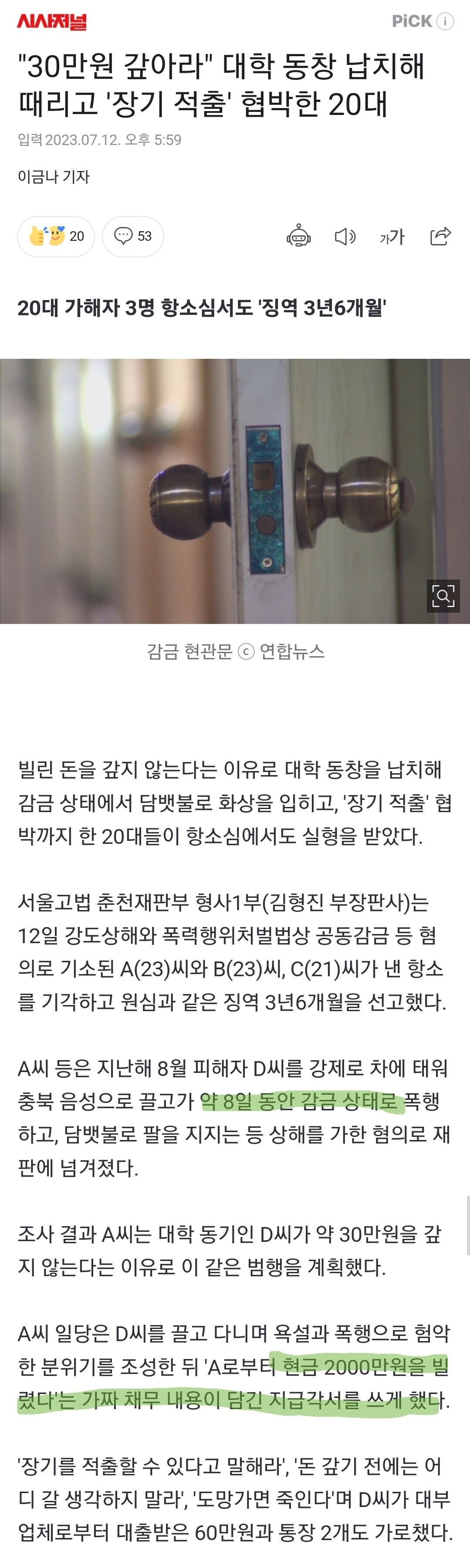Open the reactions button showing 20
Screen dimensions: 470x1568
[x=56, y=236]
